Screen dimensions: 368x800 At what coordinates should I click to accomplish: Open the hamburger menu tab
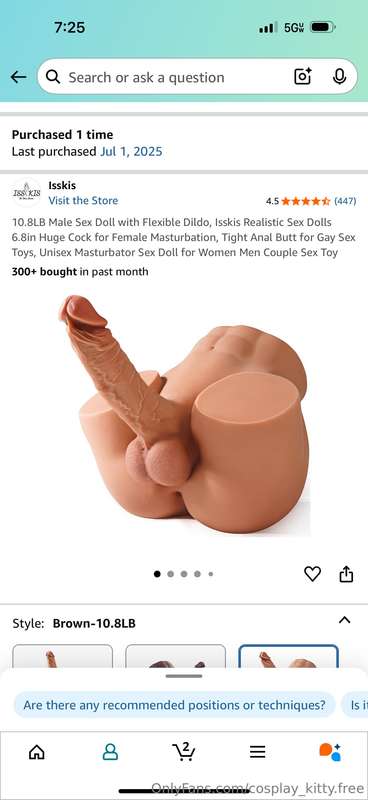pyautogui.click(x=257, y=752)
